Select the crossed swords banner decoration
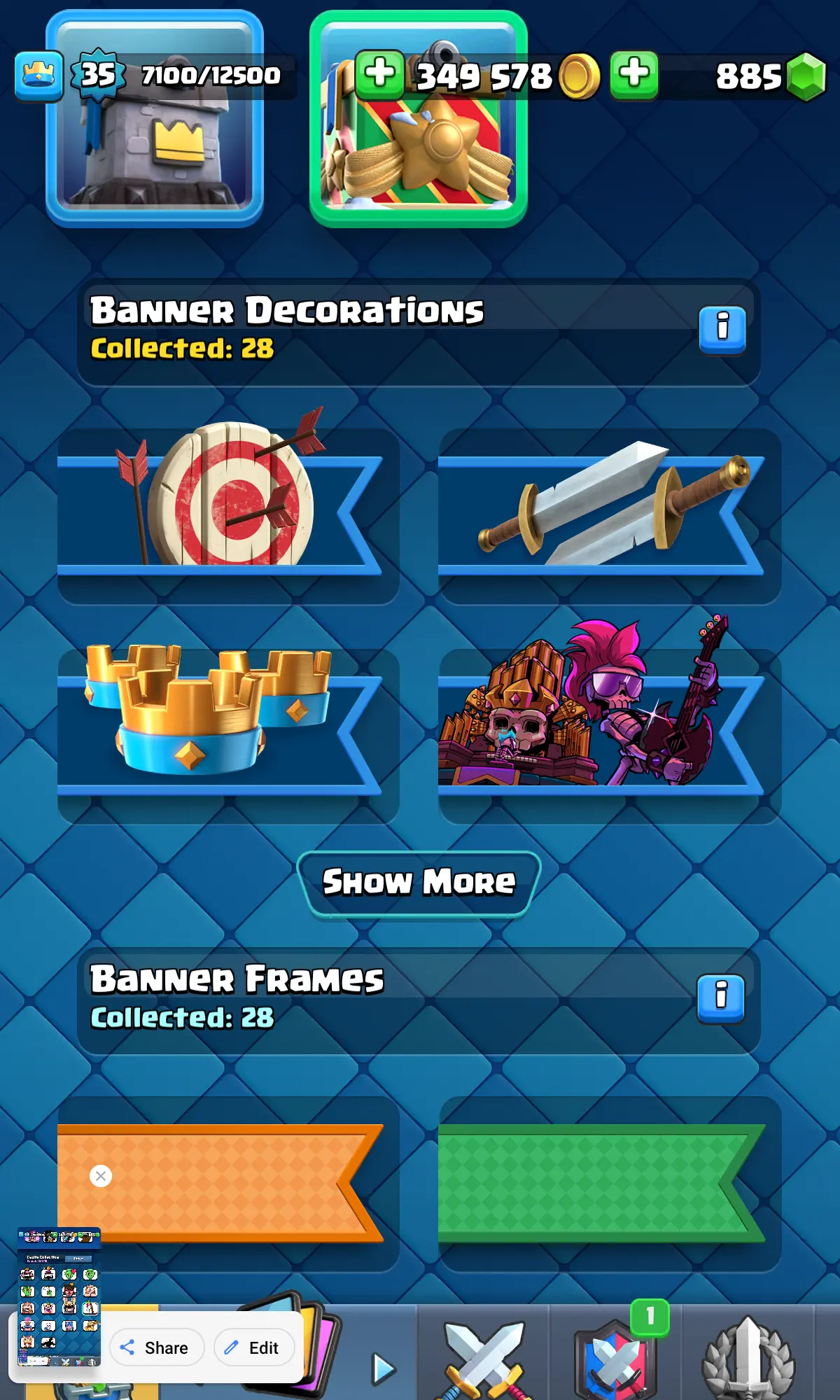This screenshot has height=1400, width=840. (x=609, y=514)
